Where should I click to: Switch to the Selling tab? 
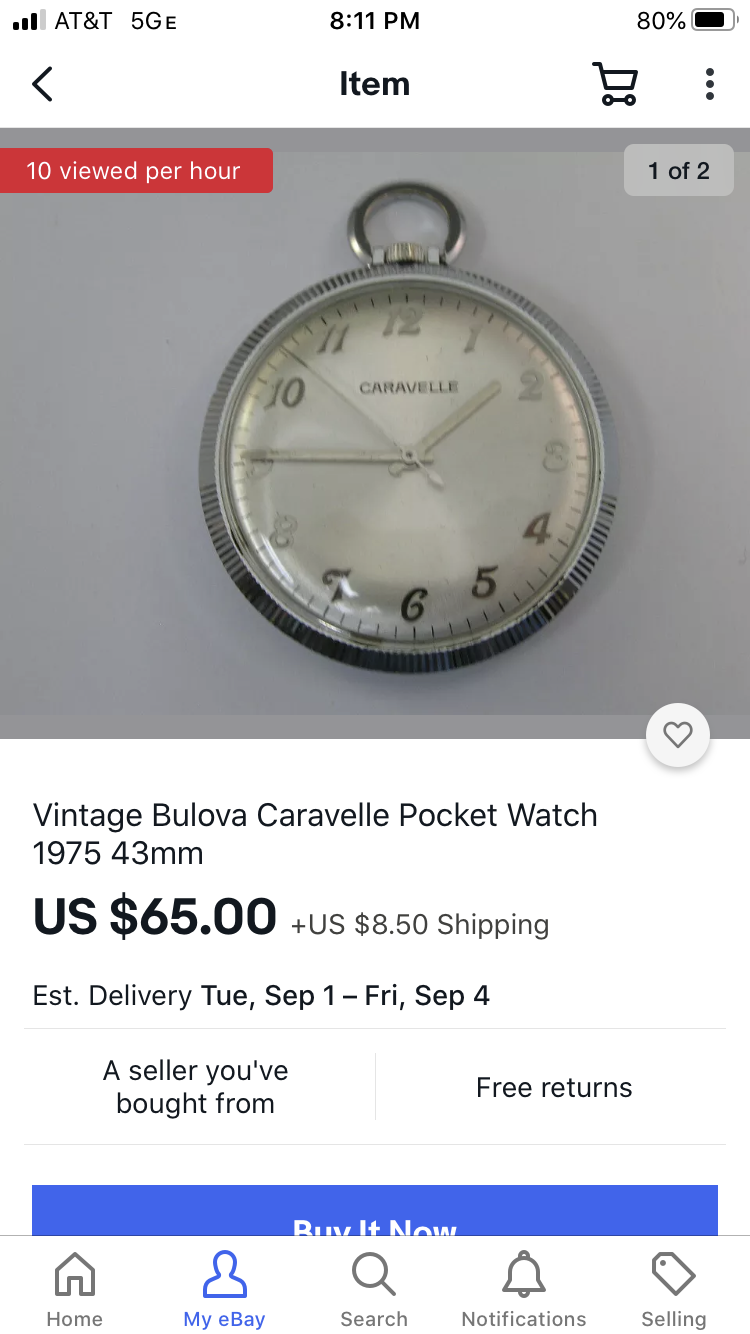pos(673,1290)
